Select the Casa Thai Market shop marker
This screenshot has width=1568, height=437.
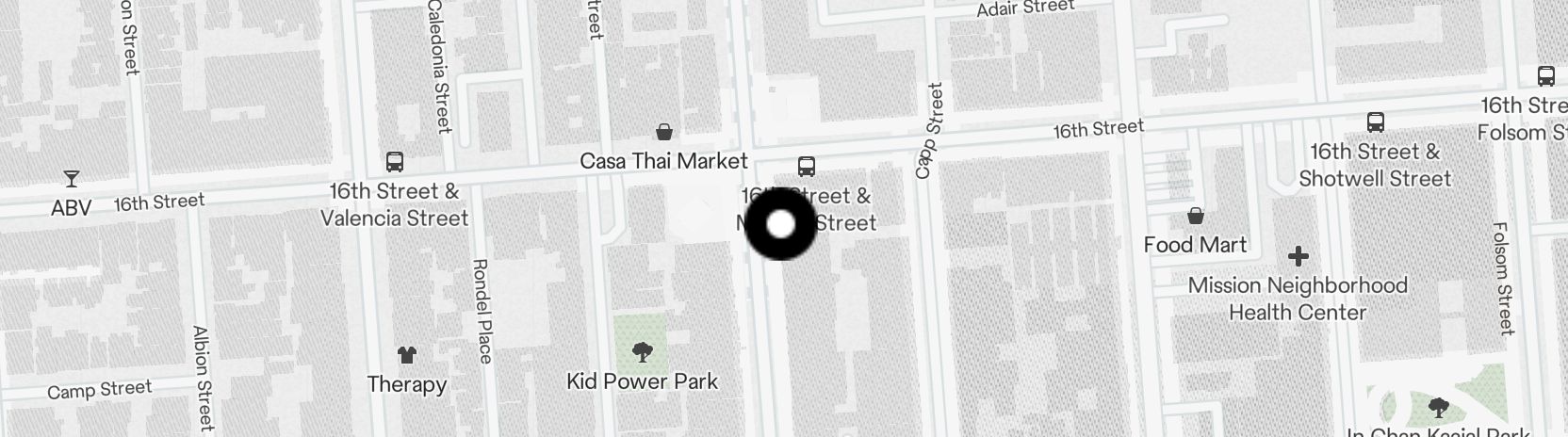tap(664, 132)
